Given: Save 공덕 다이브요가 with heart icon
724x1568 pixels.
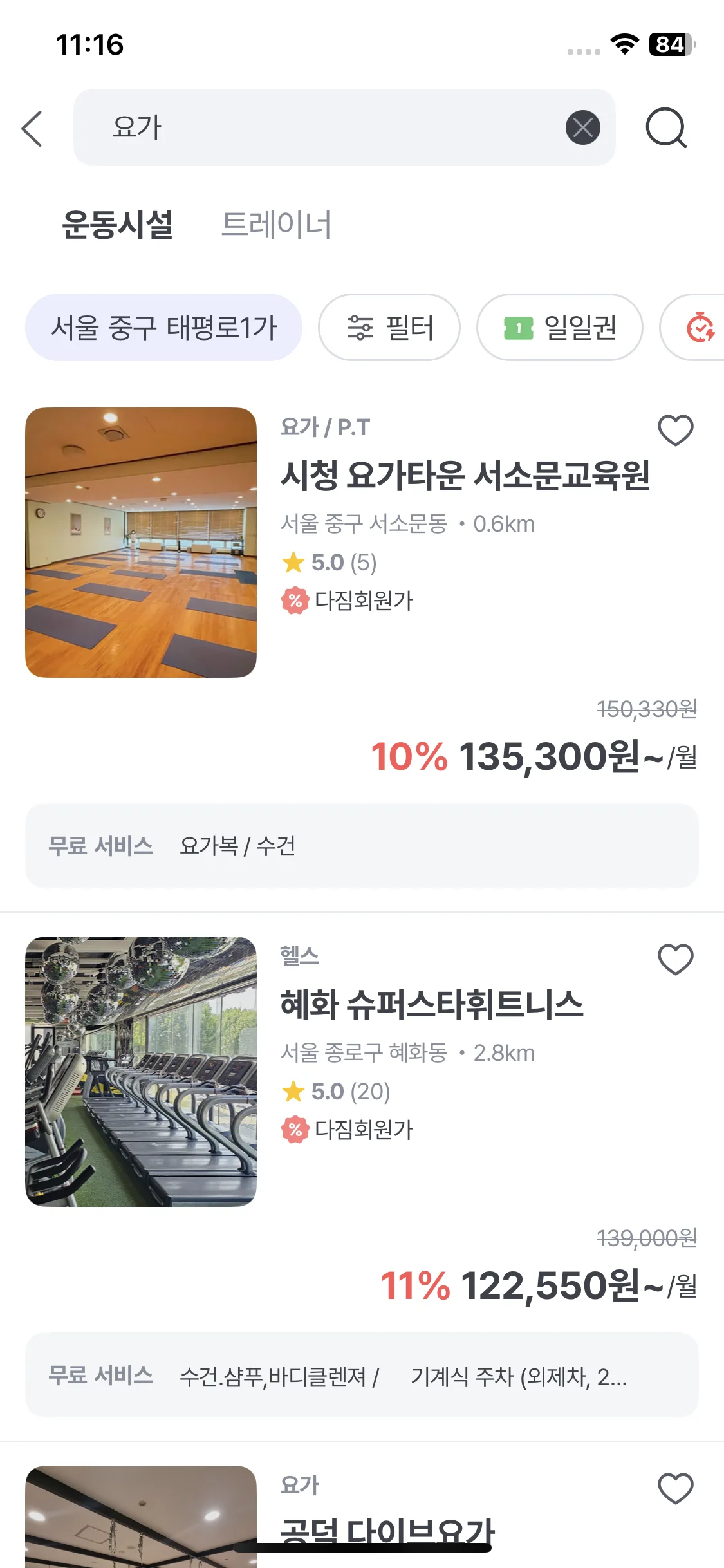Looking at the screenshot, I should (x=675, y=1488).
